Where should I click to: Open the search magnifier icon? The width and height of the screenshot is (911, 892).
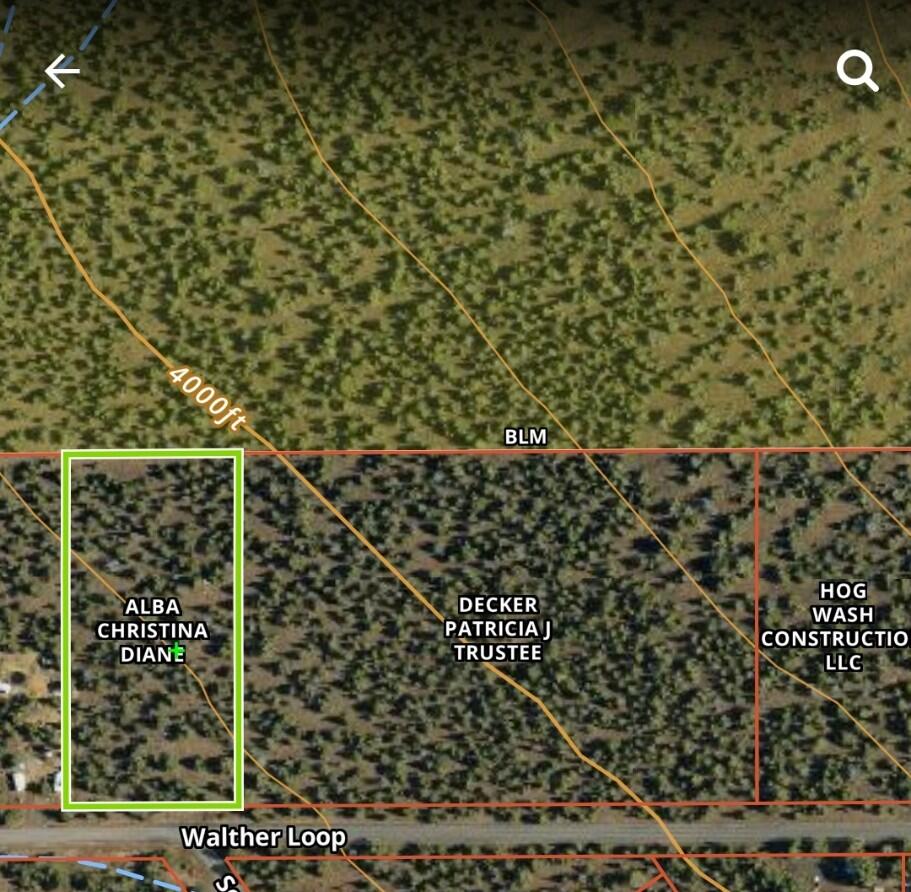(857, 71)
